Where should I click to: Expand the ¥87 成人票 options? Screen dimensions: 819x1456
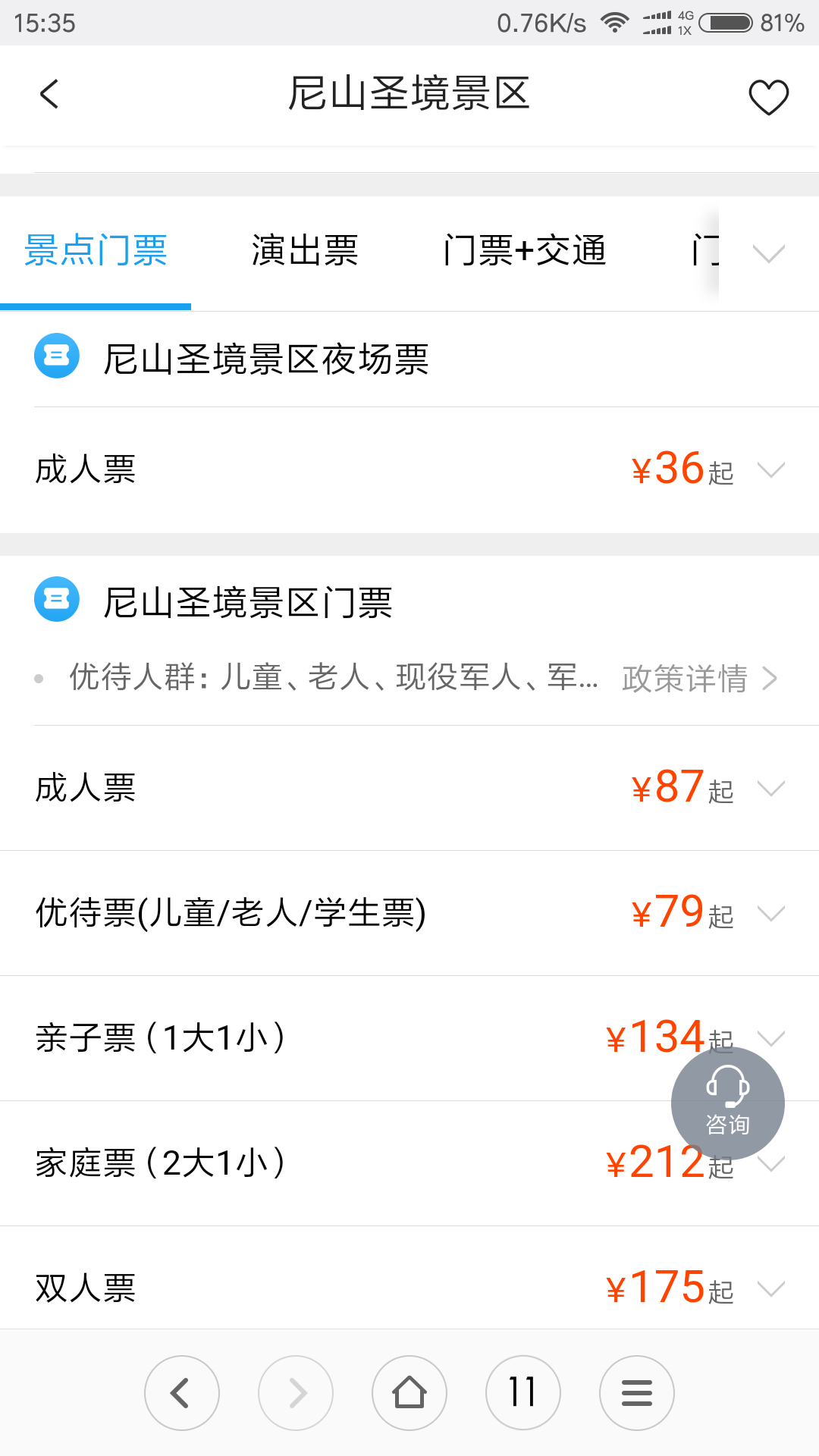[x=409, y=789]
